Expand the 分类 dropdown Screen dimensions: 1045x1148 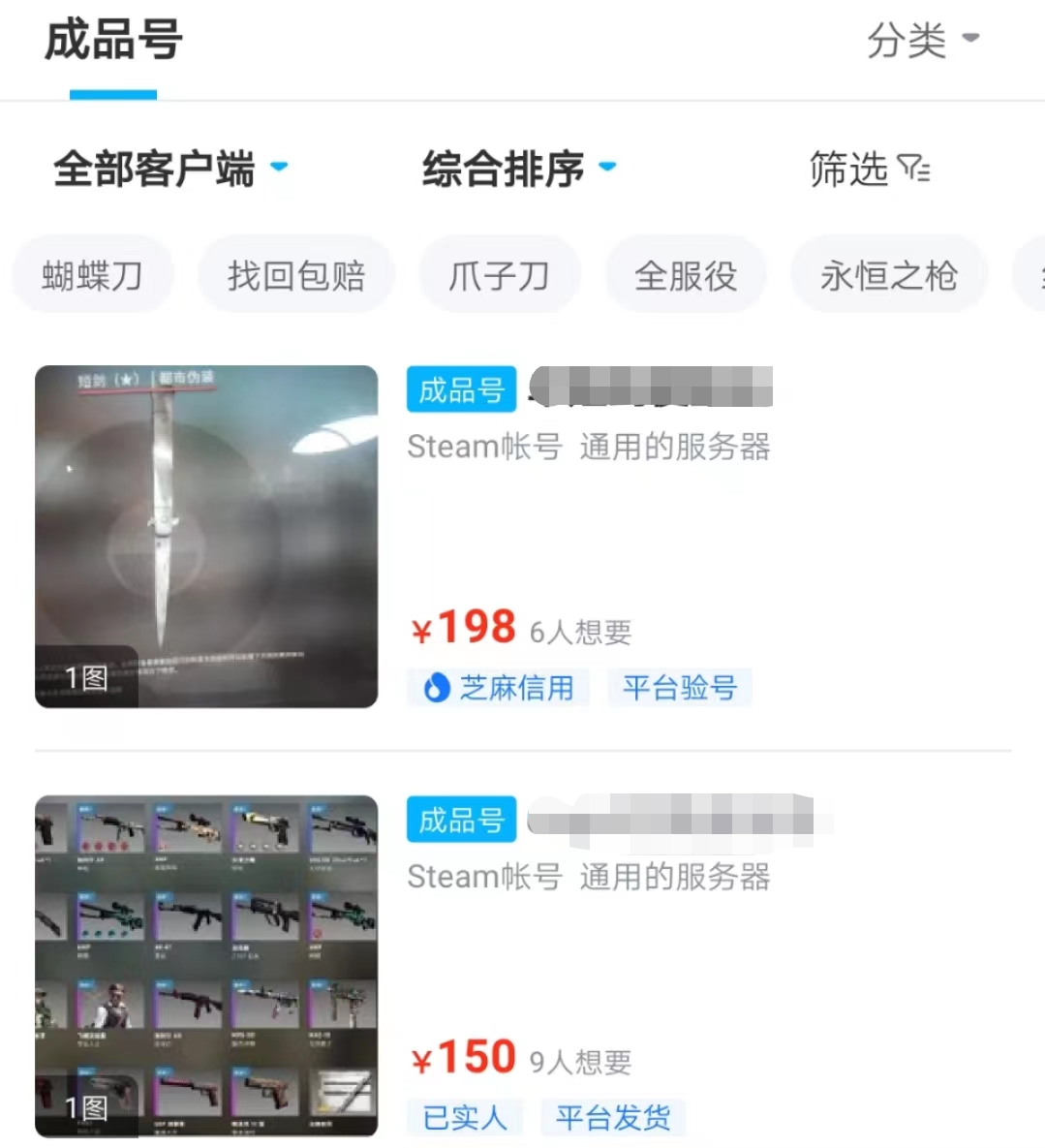click(922, 41)
